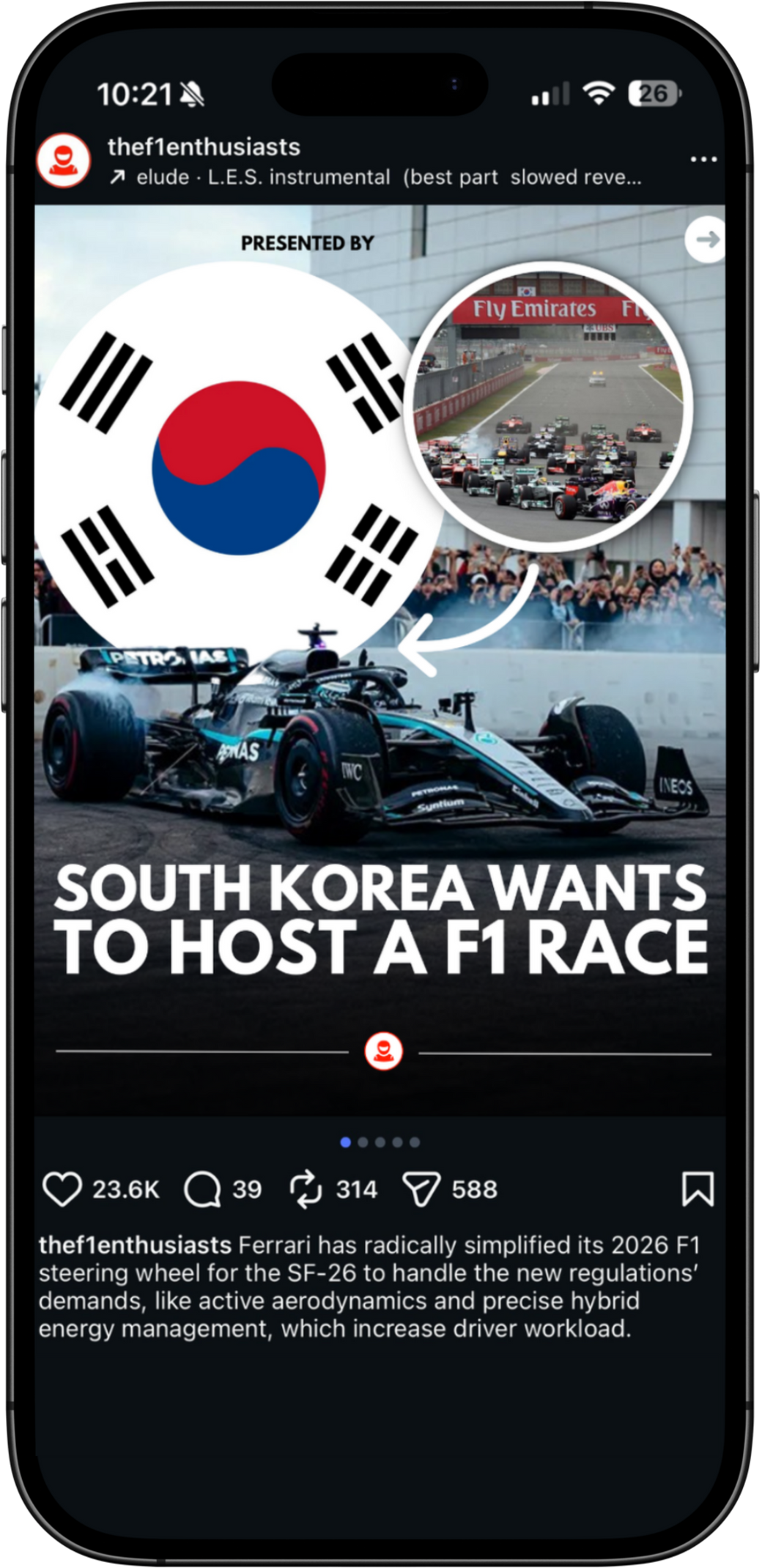This screenshot has height=1568, width=762.
Task: Like the South Korea F1 post
Action: click(62, 1188)
